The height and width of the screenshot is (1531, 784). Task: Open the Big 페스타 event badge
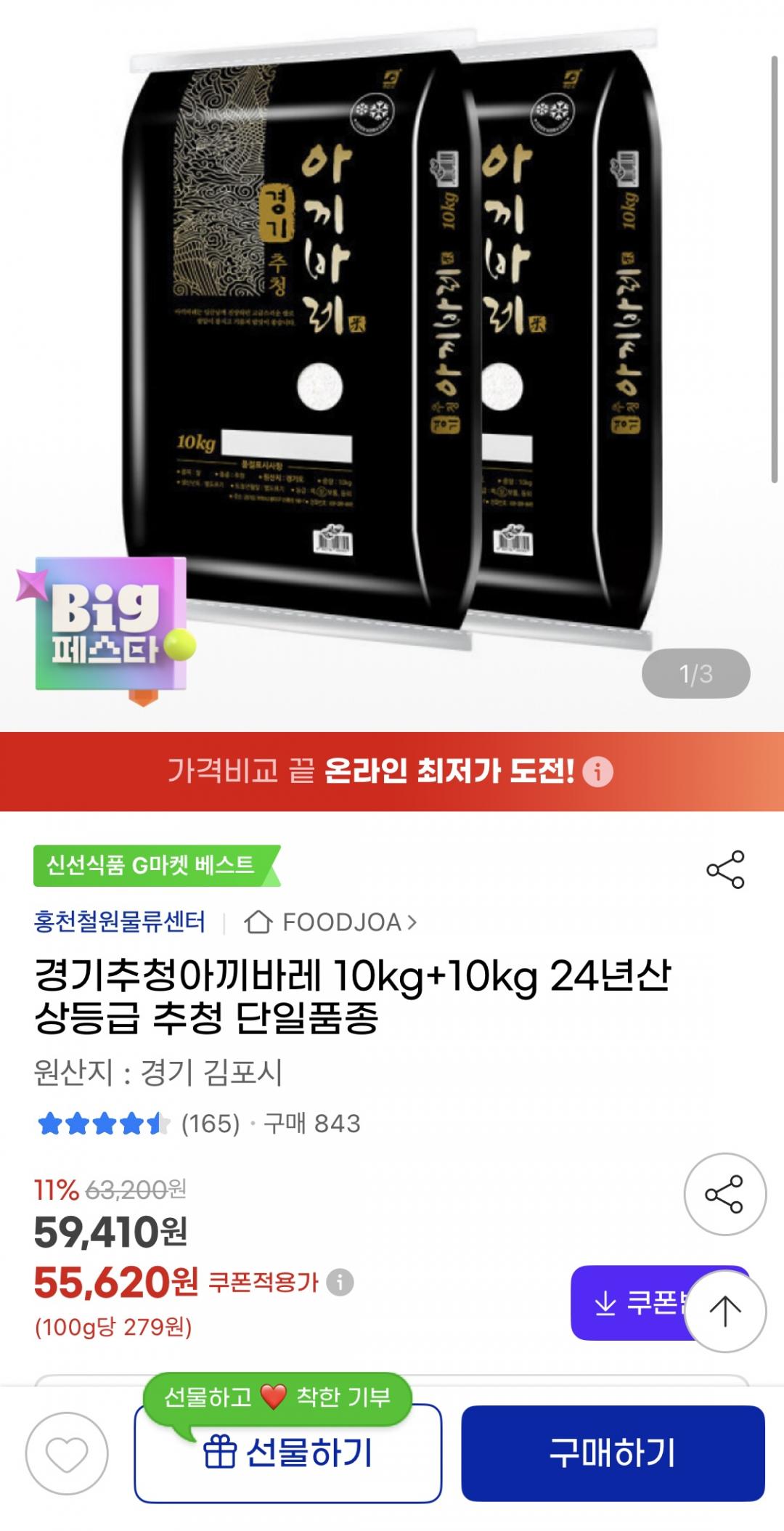[109, 625]
